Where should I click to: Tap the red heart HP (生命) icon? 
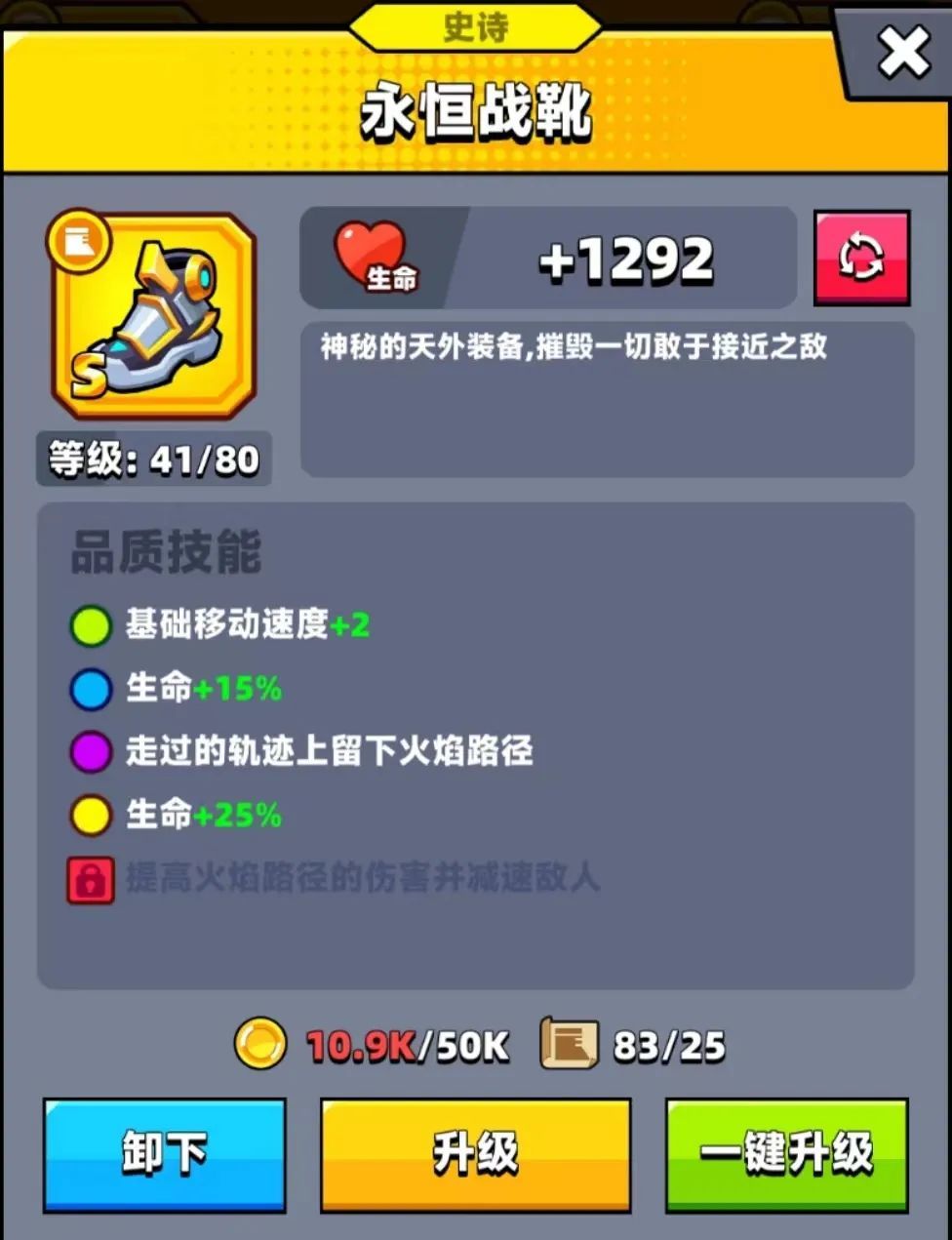[x=376, y=257]
